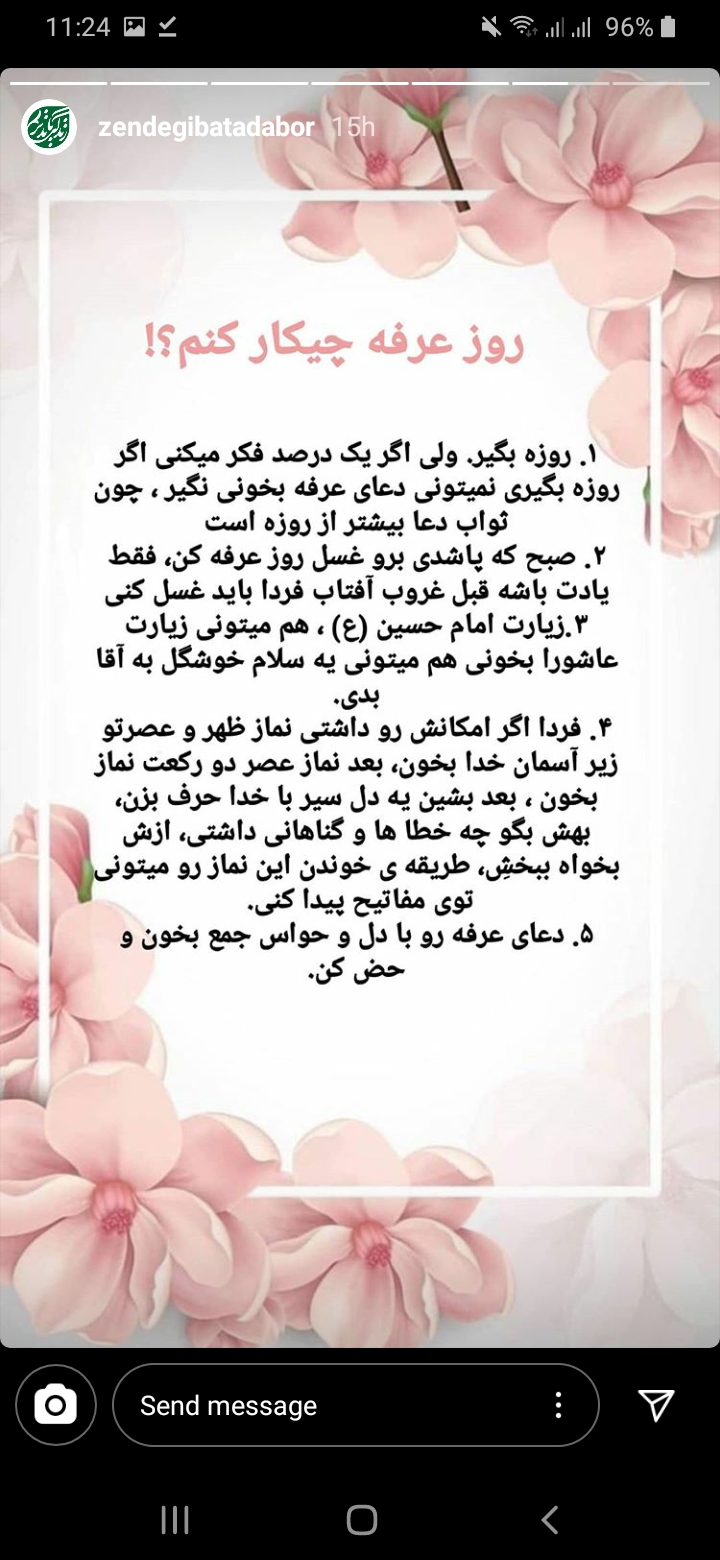
Task: Open the story's three-dot options menu
Action: (x=558, y=1405)
